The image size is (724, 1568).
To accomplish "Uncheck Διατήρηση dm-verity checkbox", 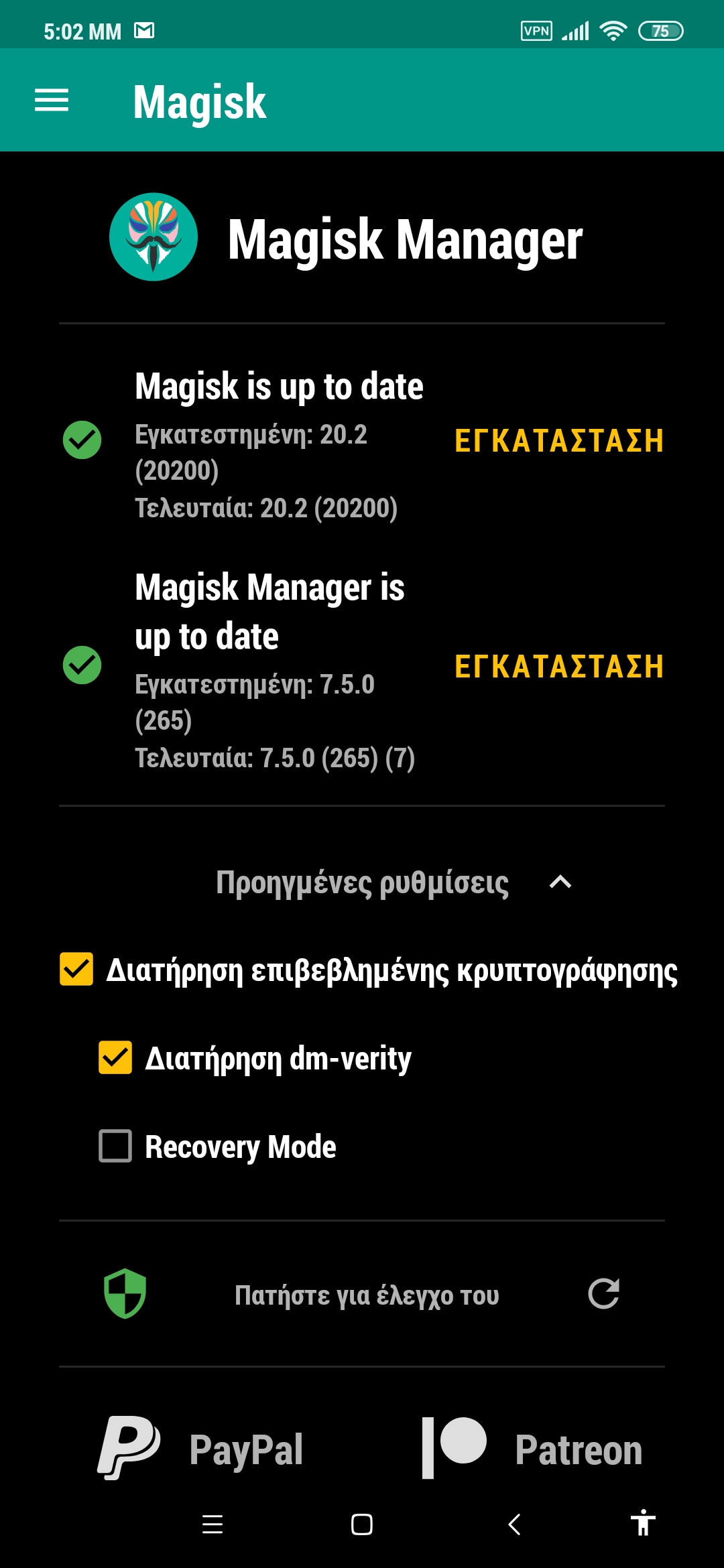I will (115, 1058).
